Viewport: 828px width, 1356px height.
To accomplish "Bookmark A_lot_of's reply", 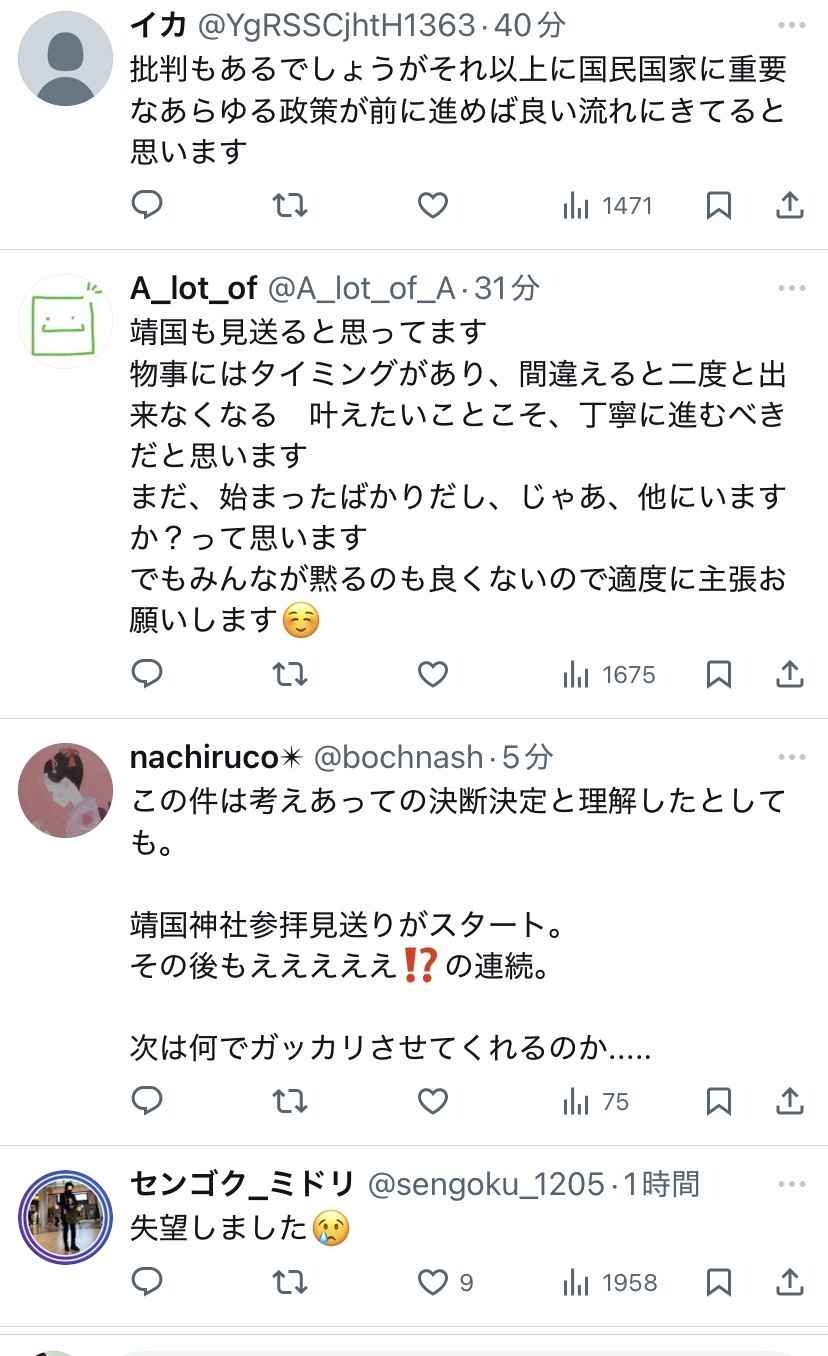I will click(x=717, y=674).
